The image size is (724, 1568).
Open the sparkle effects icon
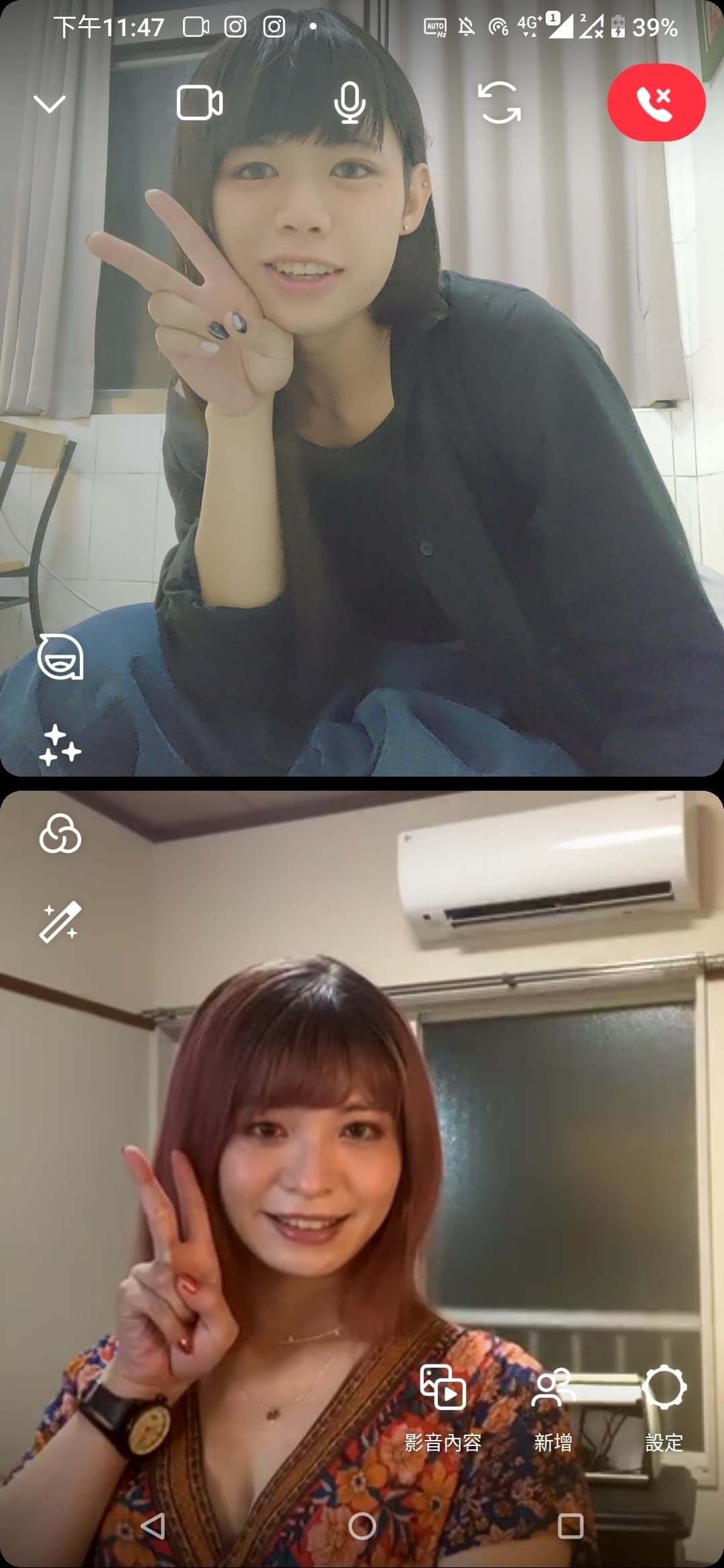tap(60, 745)
